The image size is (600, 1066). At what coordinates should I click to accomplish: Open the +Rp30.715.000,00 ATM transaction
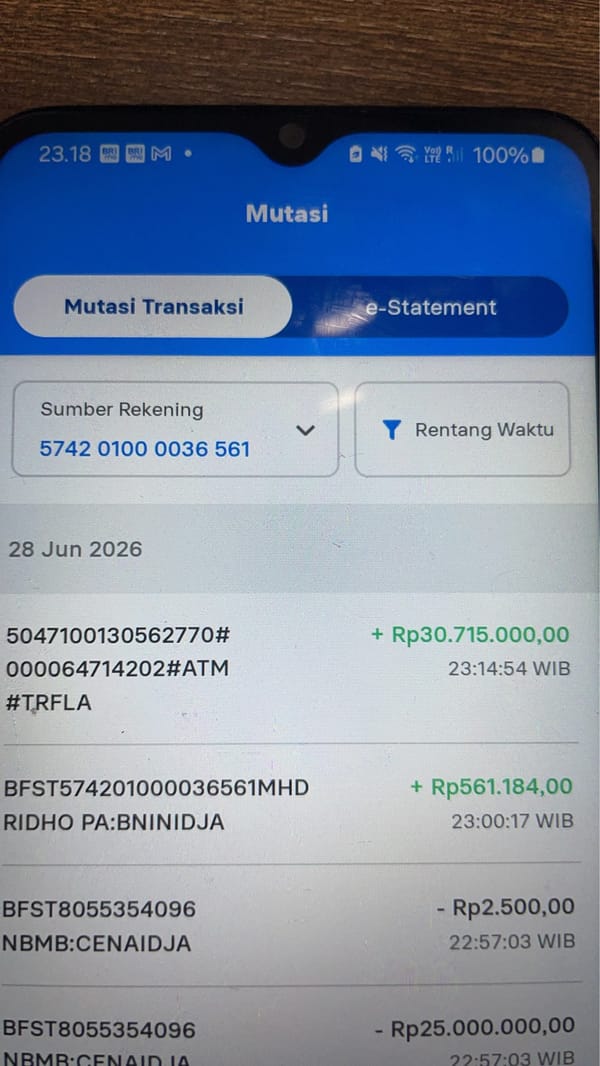click(x=289, y=668)
